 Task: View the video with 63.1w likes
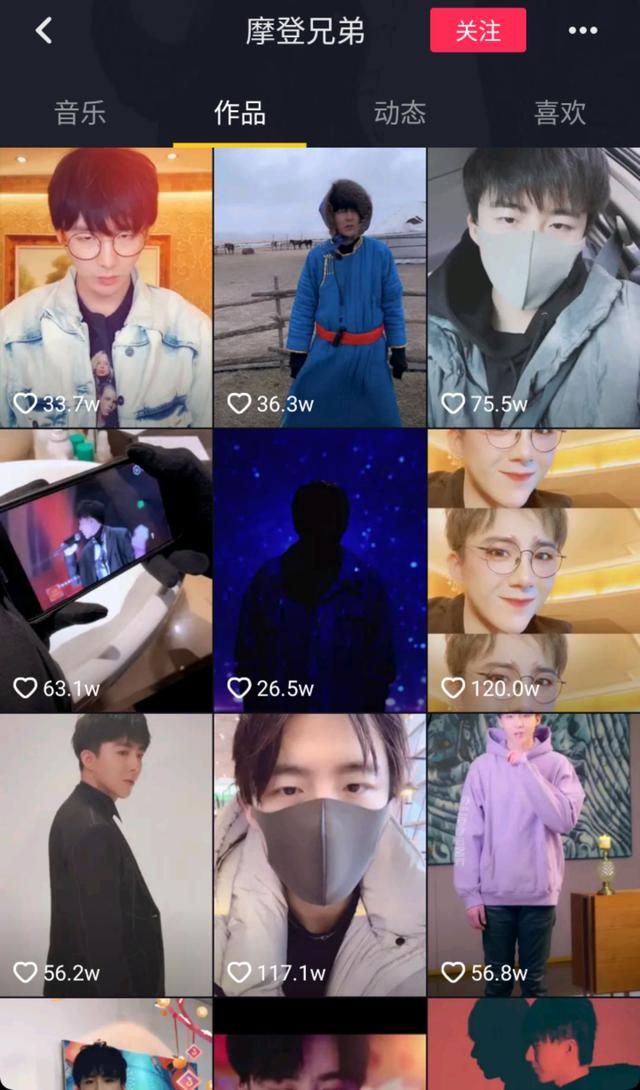[x=106, y=571]
